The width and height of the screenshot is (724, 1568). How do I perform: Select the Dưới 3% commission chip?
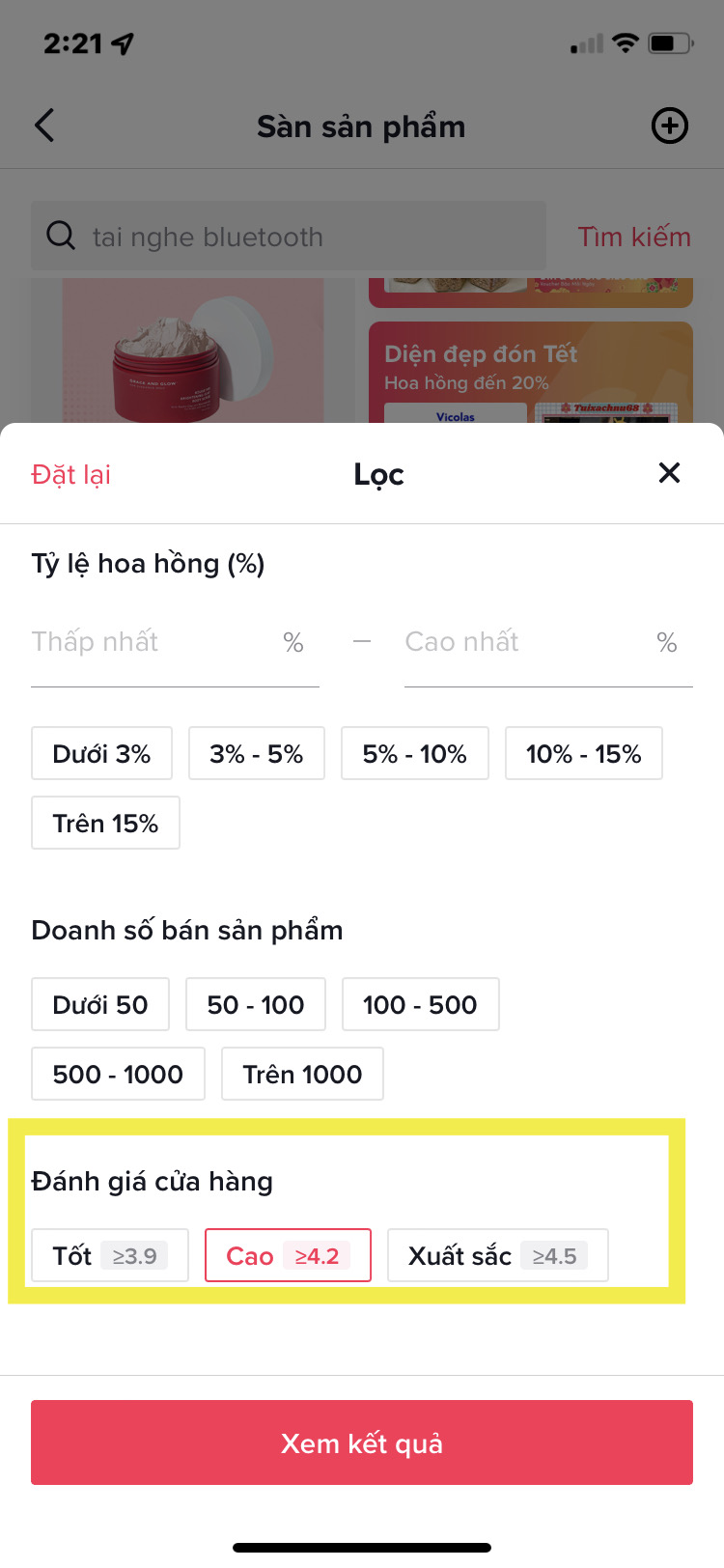click(x=101, y=753)
